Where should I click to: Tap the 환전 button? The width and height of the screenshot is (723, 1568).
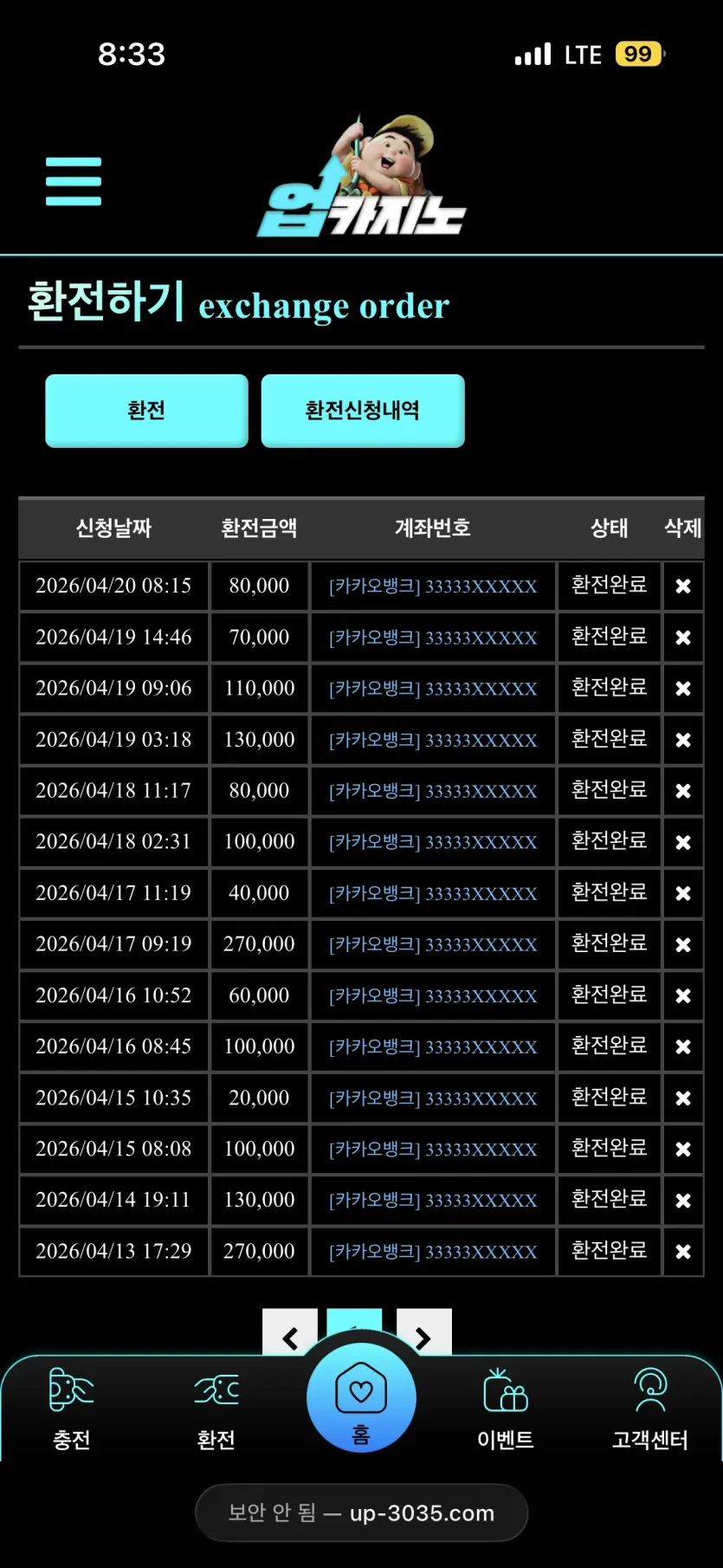coord(146,411)
